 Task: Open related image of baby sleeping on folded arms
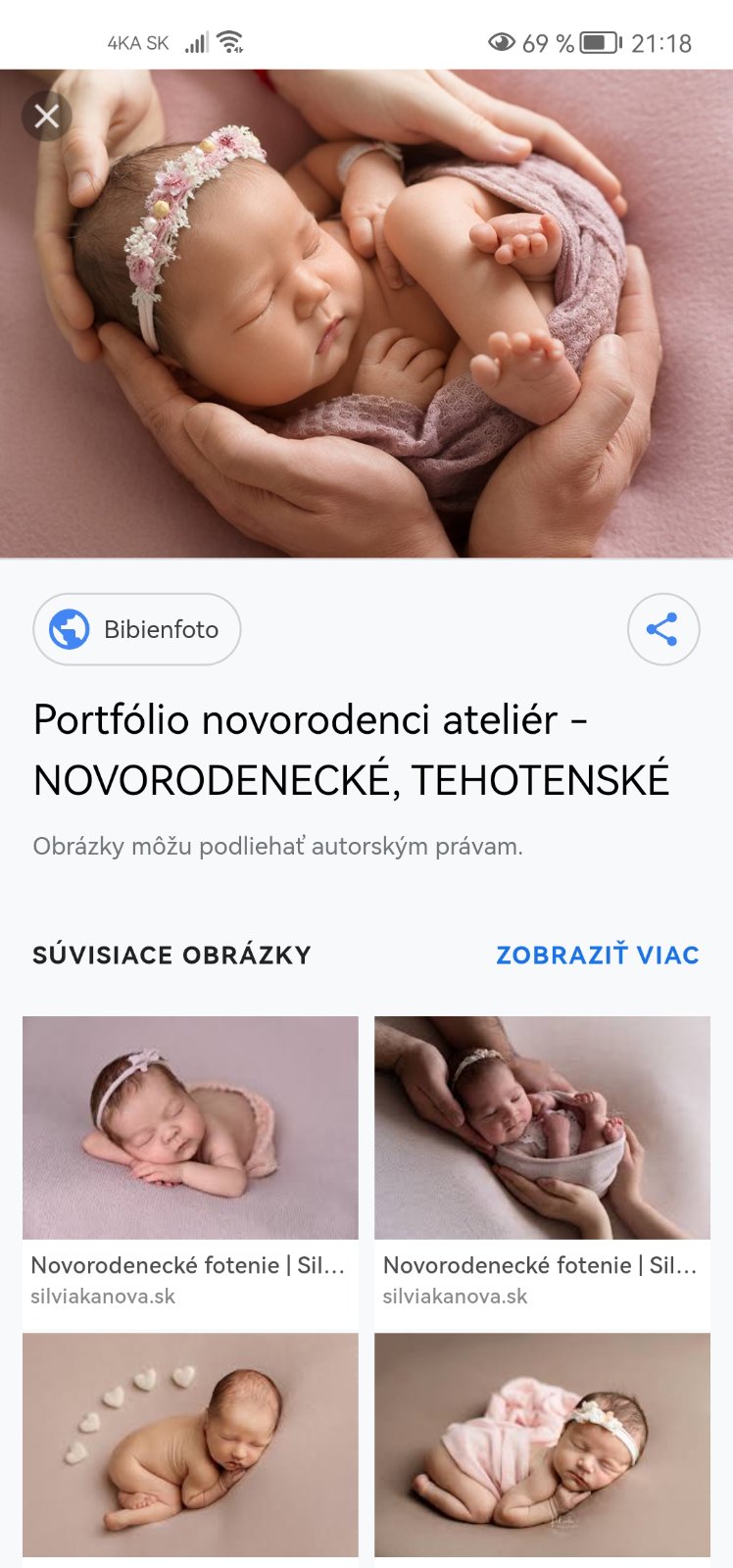pos(190,1127)
